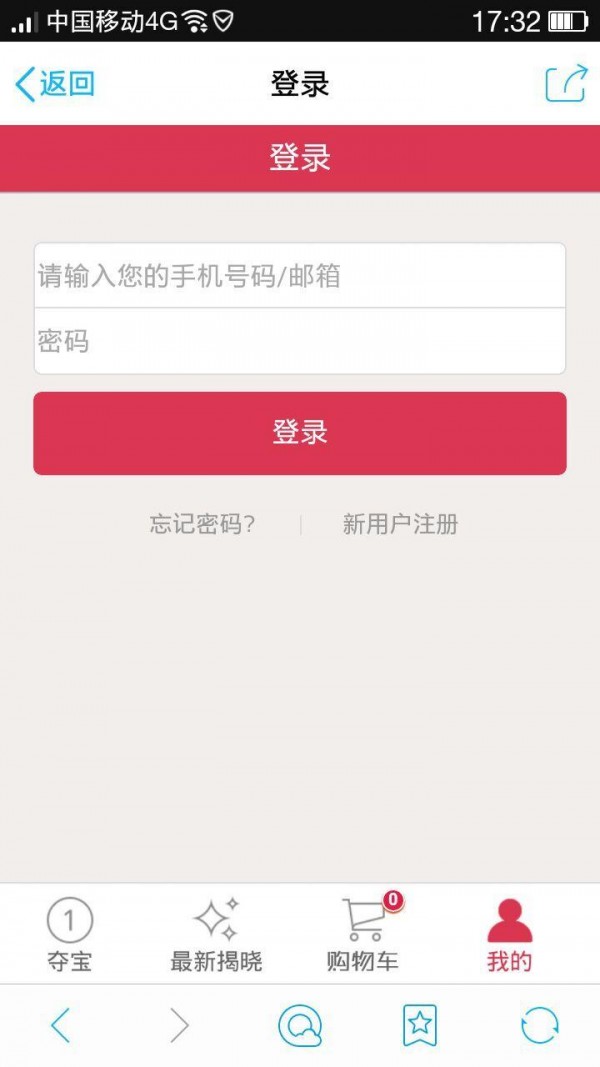Focus the 手机号码/邮箱 input field
The image size is (600, 1067).
tap(300, 276)
